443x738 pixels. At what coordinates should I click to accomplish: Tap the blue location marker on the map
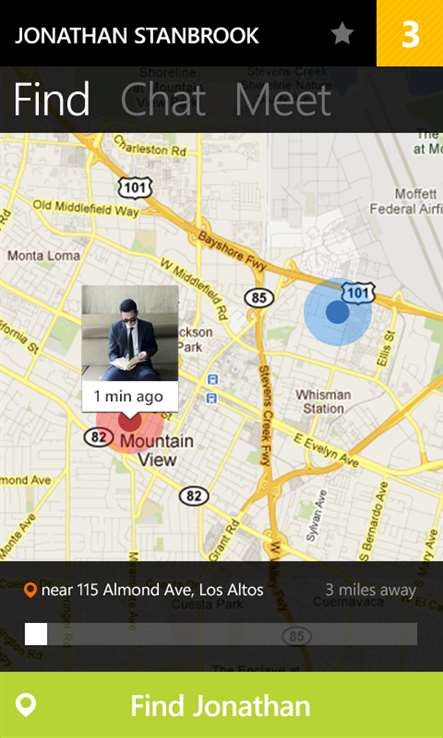coord(338,312)
